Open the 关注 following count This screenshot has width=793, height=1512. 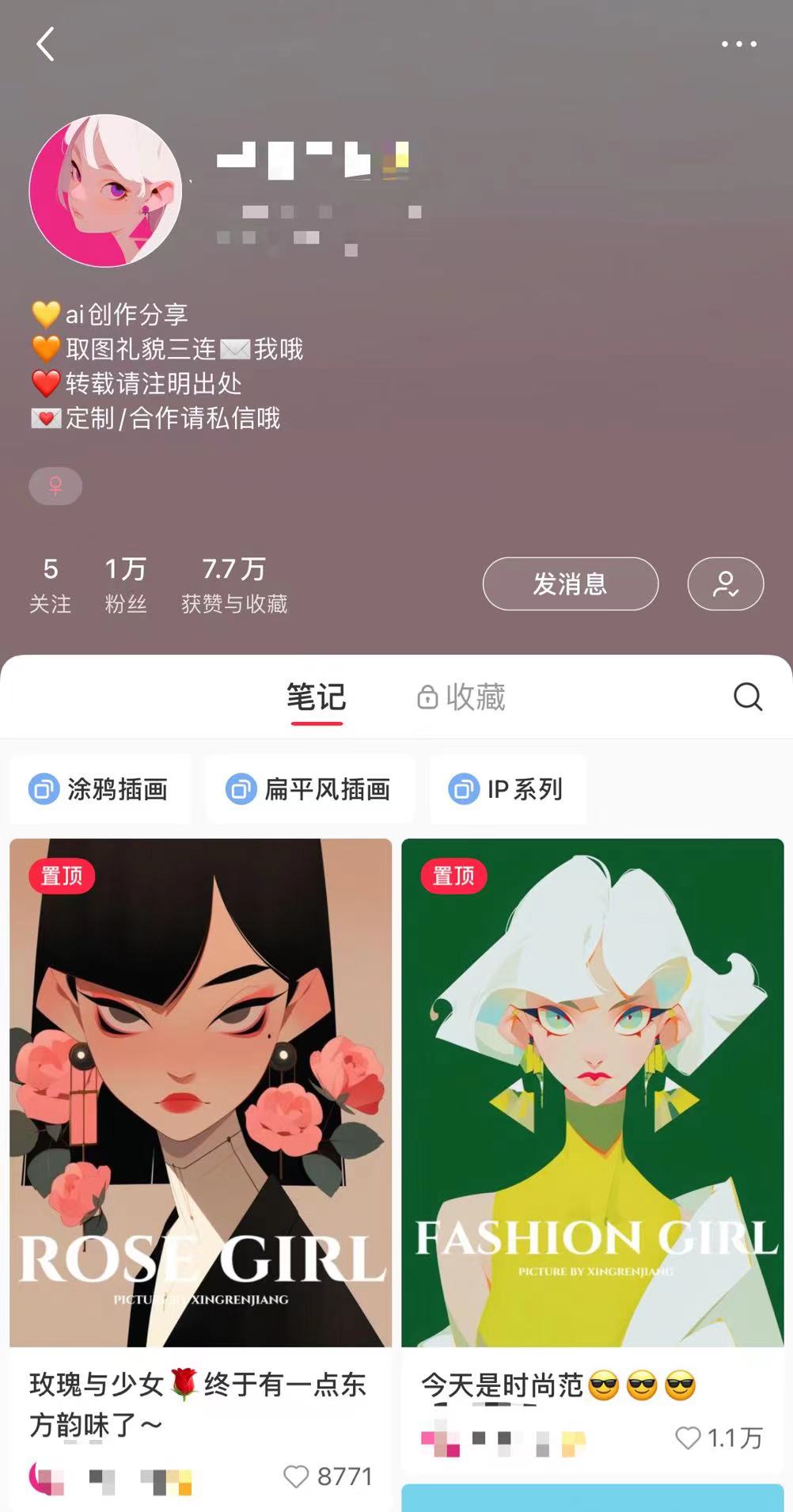coord(50,585)
